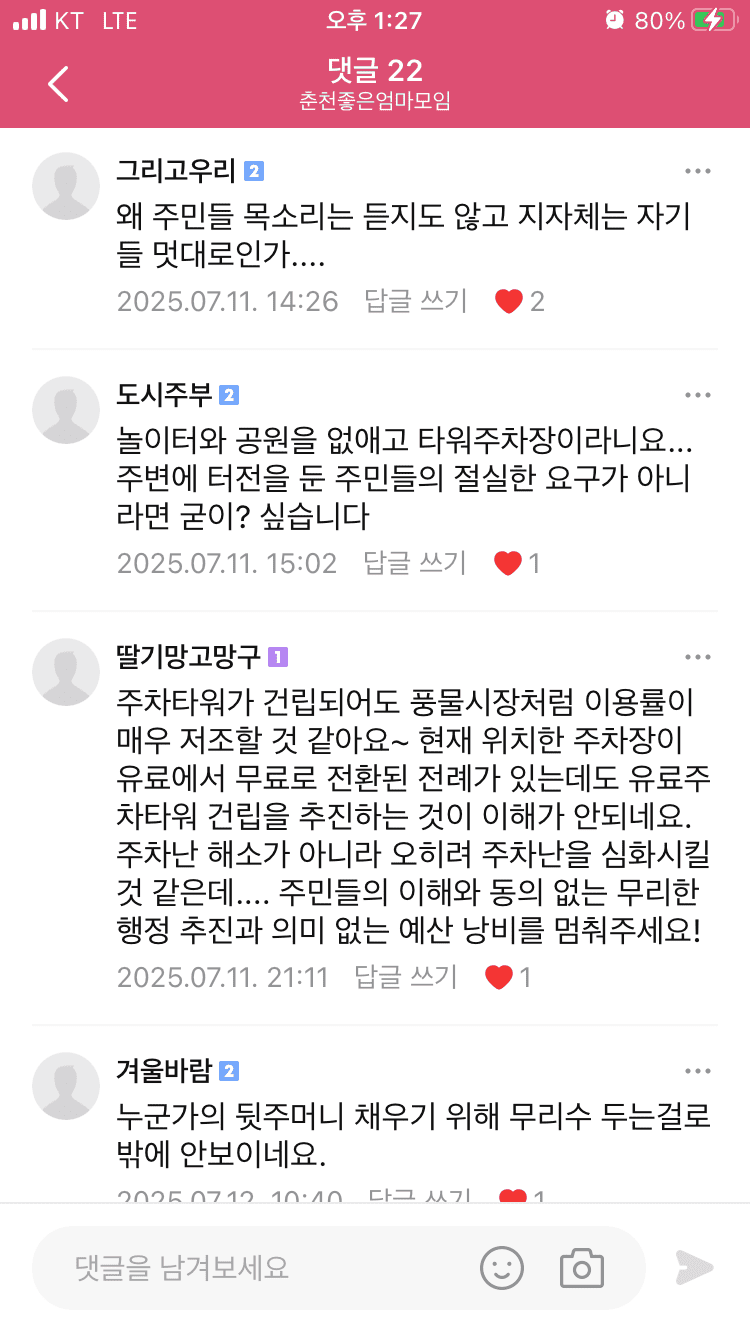Tap 답글 쓰기 under 도시주부's comment
The width and height of the screenshot is (750, 1334).
point(415,563)
